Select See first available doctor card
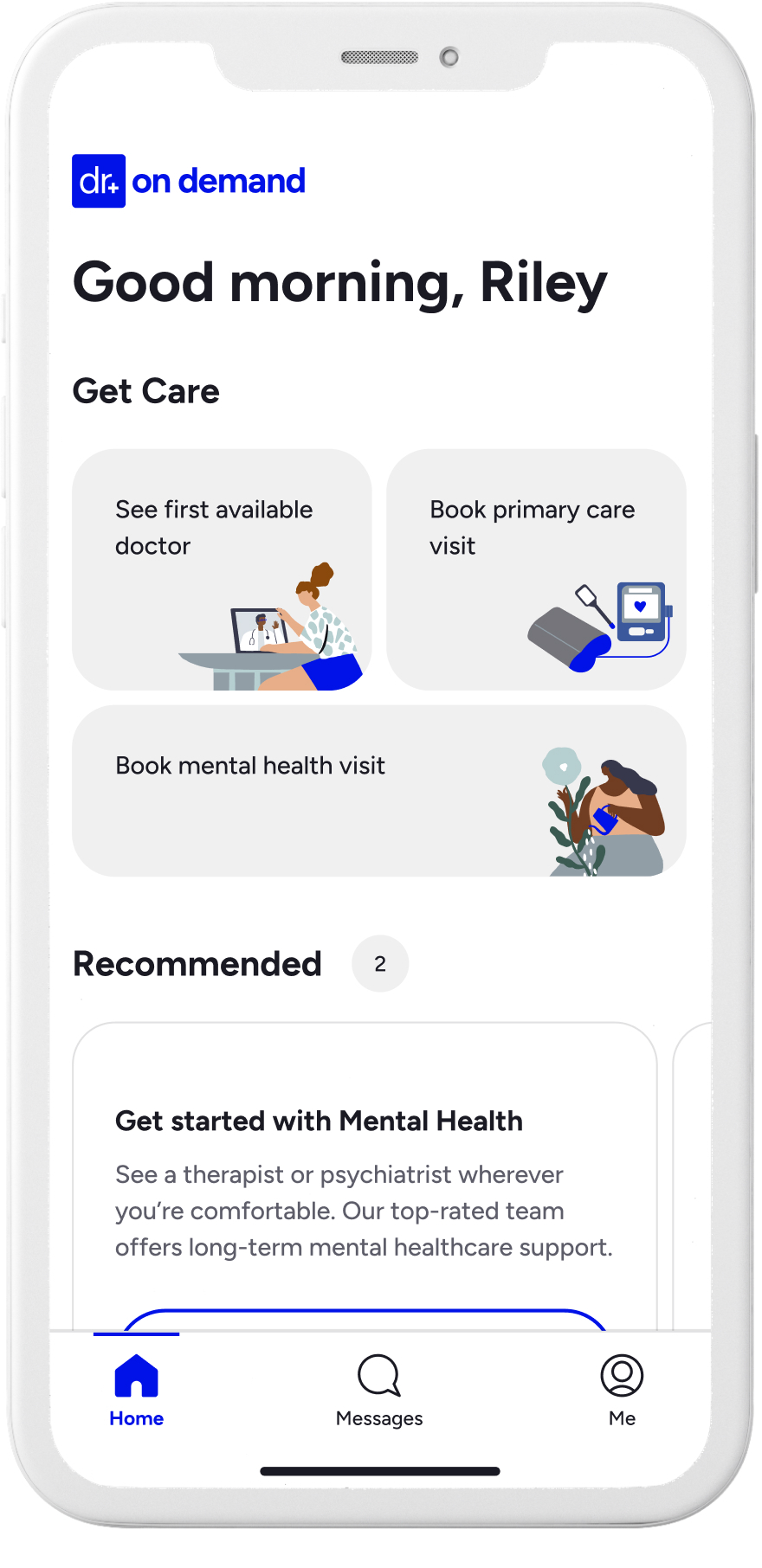 222,569
